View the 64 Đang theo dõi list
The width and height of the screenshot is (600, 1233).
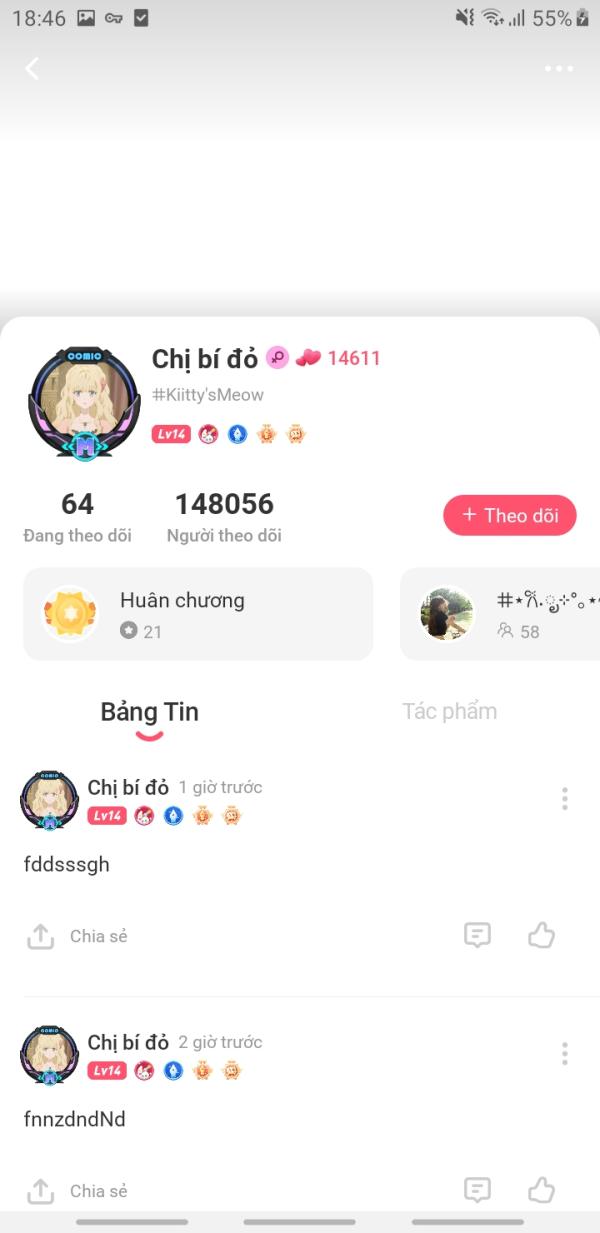[77, 517]
